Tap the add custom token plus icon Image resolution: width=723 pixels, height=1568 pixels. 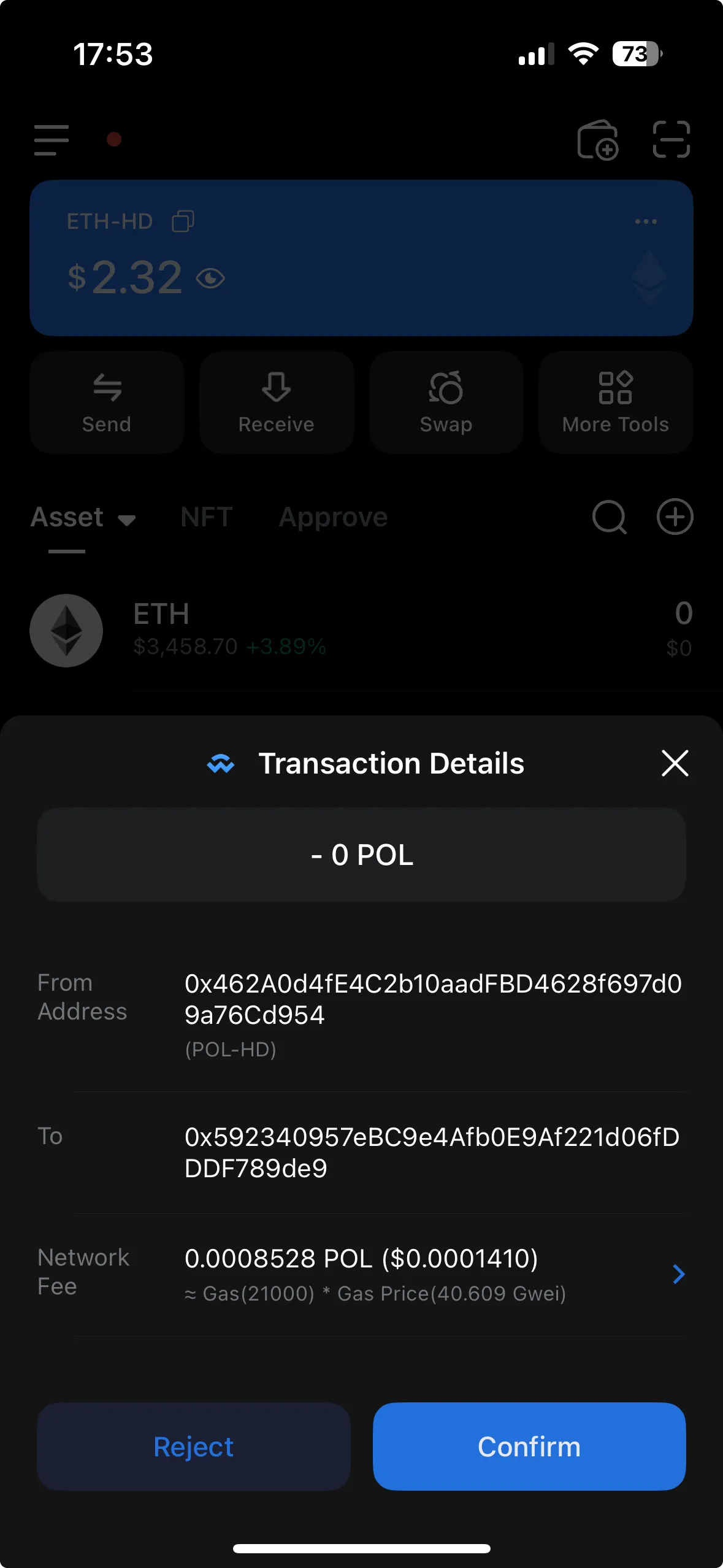tap(675, 517)
